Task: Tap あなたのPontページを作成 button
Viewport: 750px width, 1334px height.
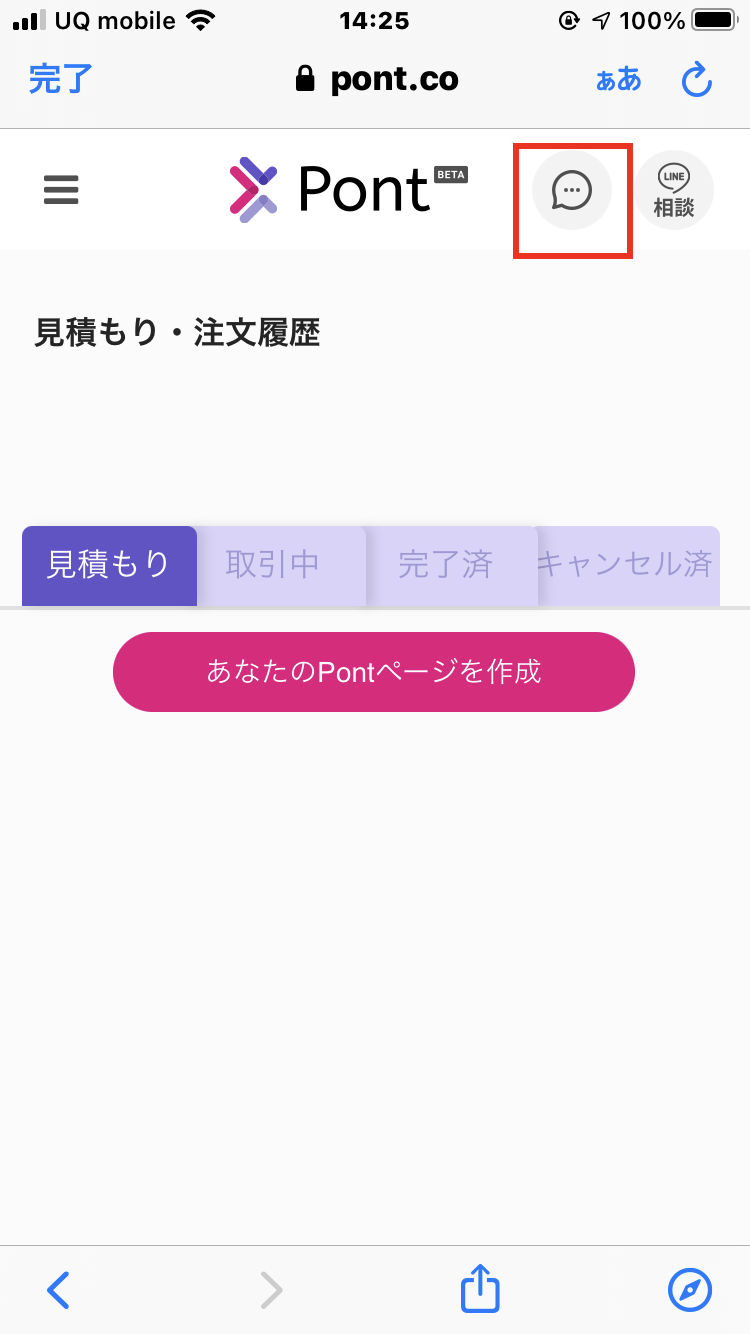Action: pos(374,671)
